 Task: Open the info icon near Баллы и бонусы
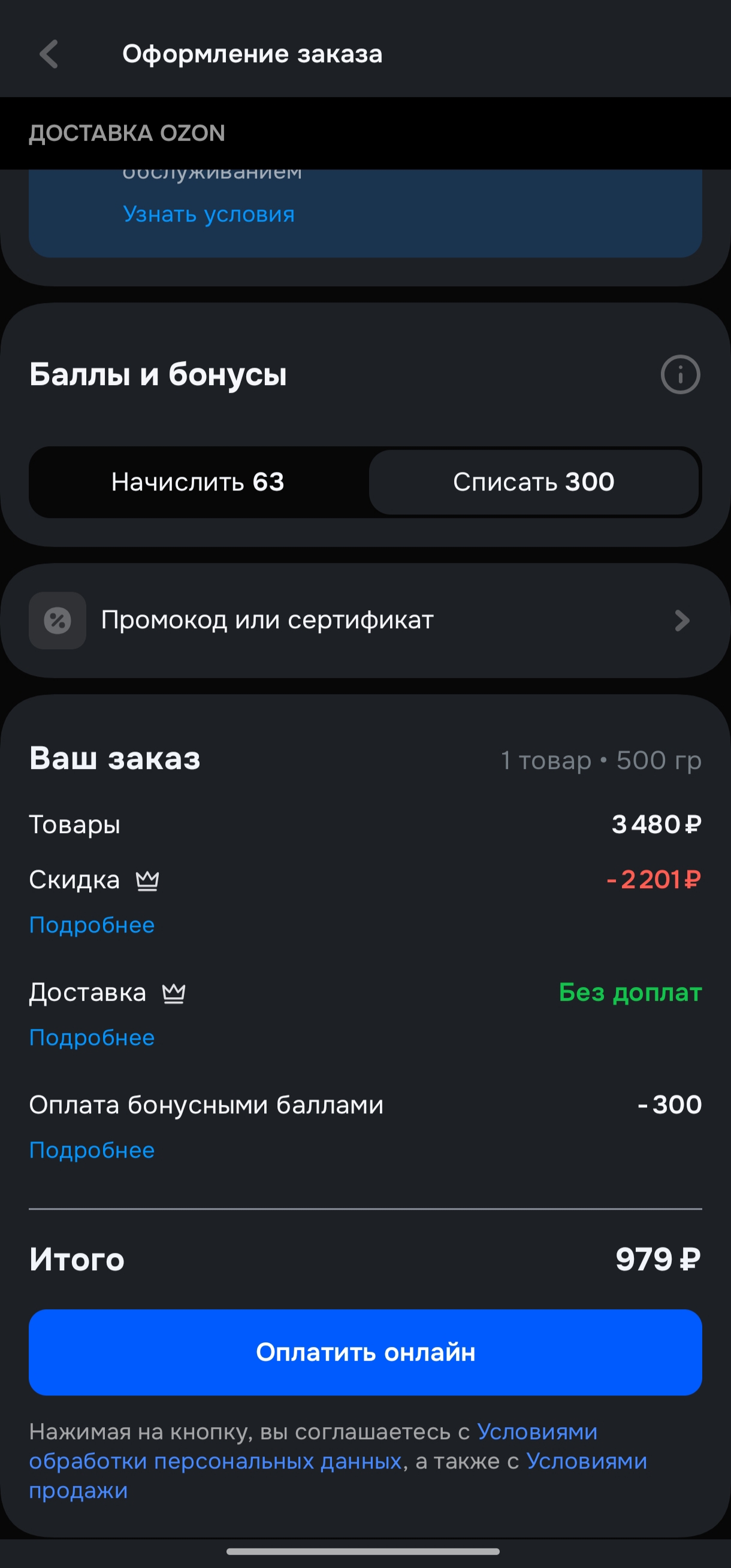click(680, 374)
